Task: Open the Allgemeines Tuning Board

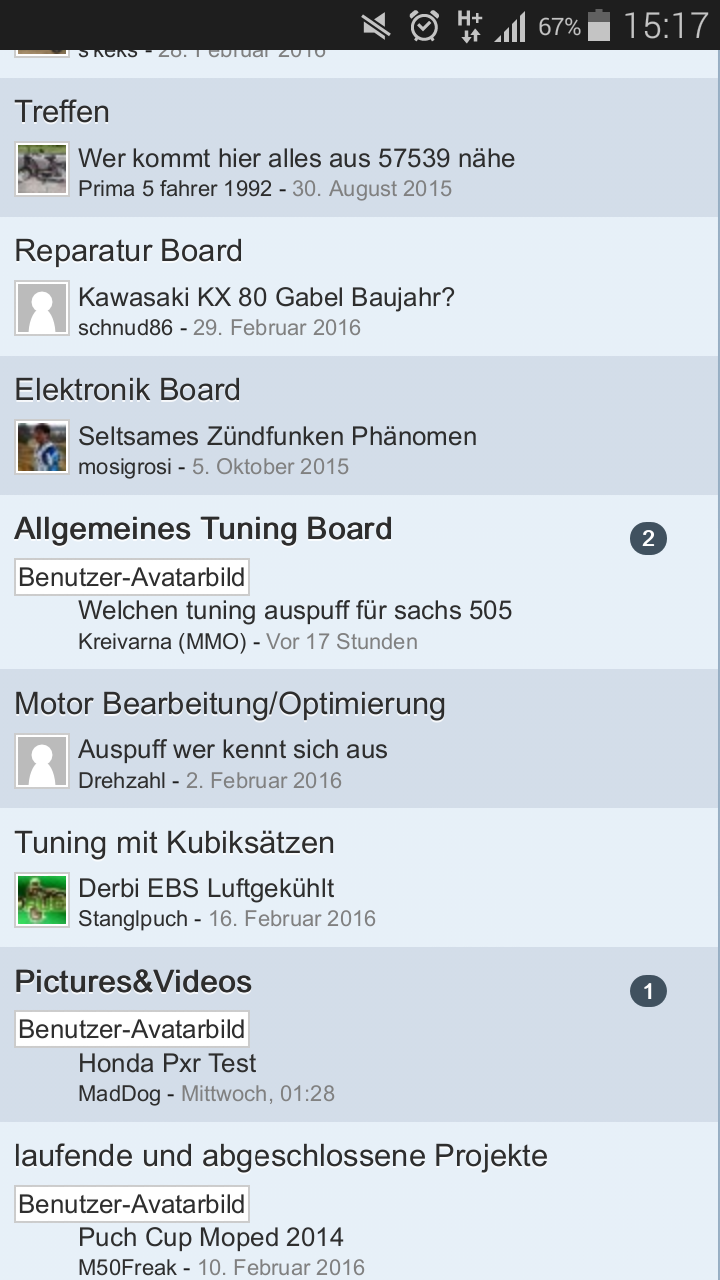Action: pyautogui.click(x=203, y=529)
